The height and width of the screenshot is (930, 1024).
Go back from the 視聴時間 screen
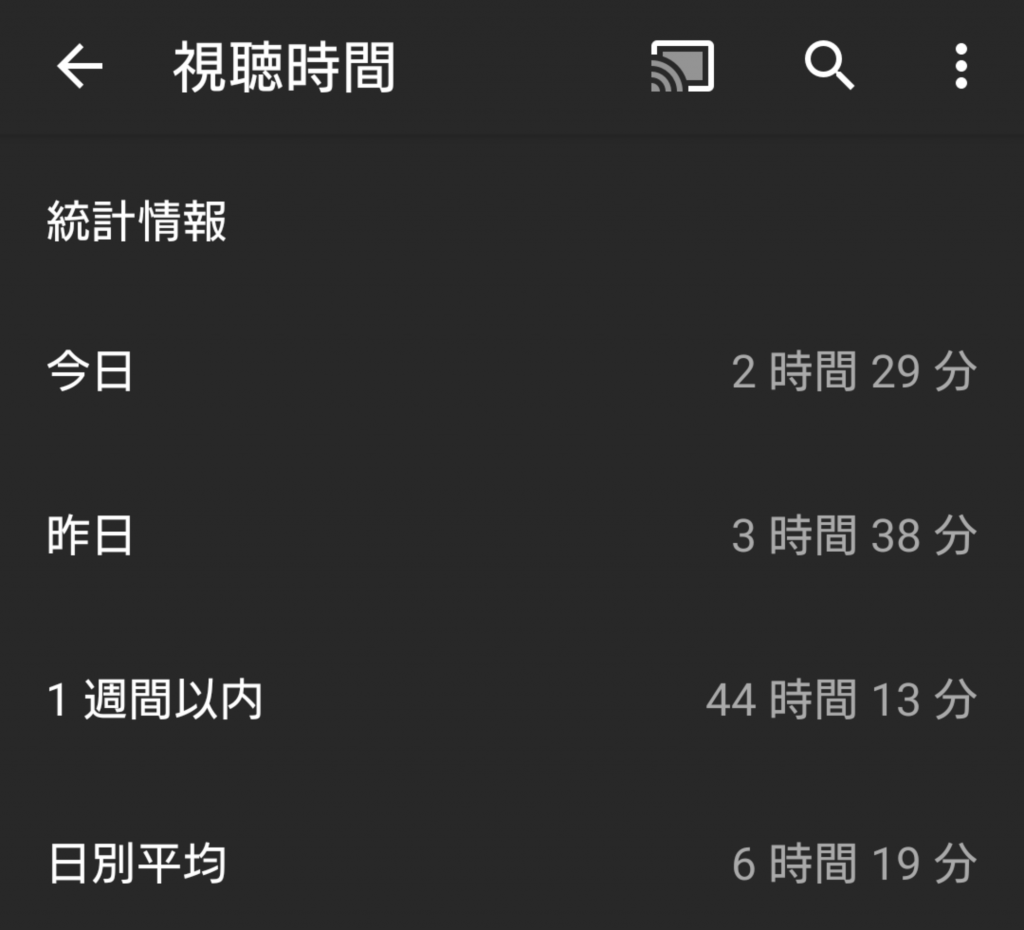[x=80, y=66]
